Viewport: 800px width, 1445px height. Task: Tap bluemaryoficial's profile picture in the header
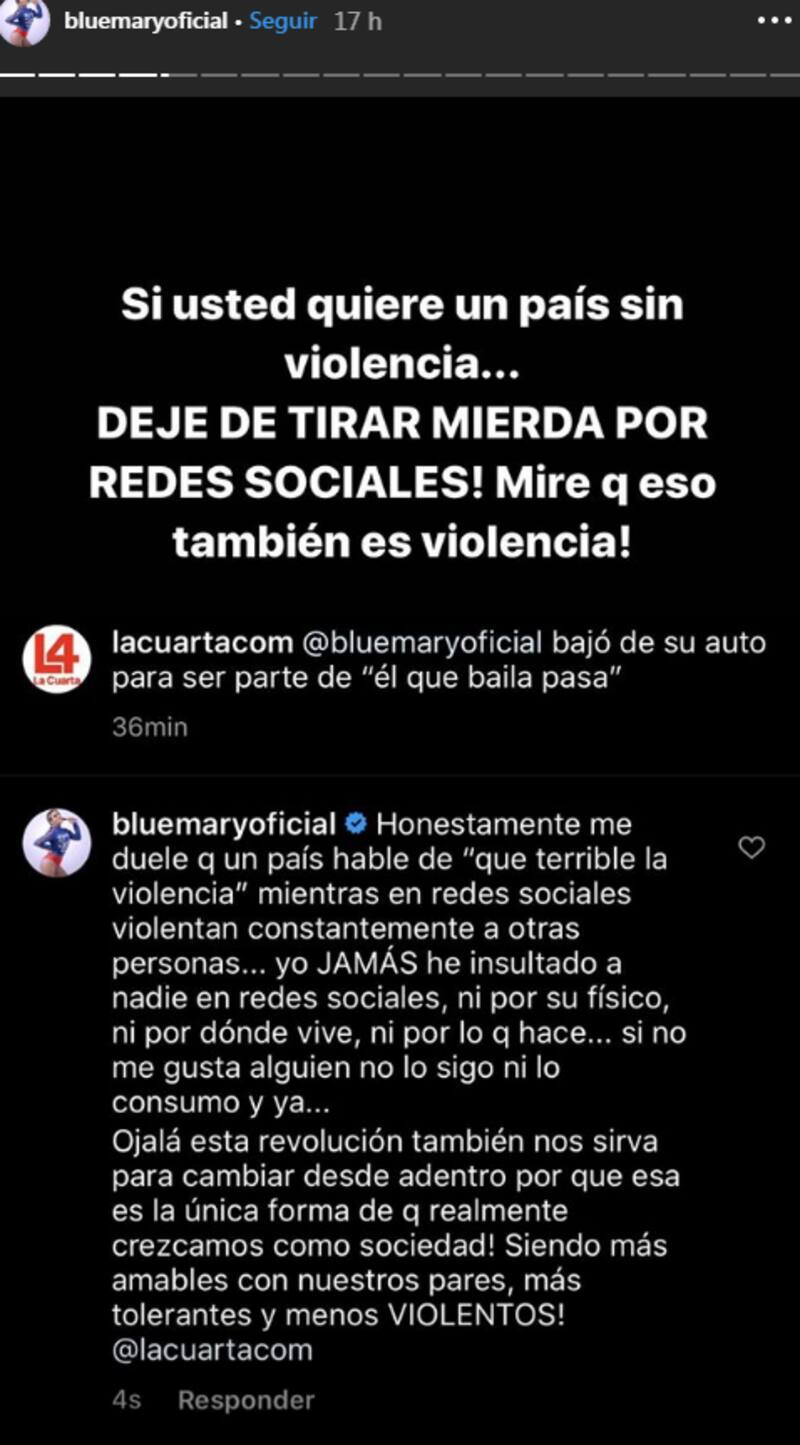coord(25,22)
